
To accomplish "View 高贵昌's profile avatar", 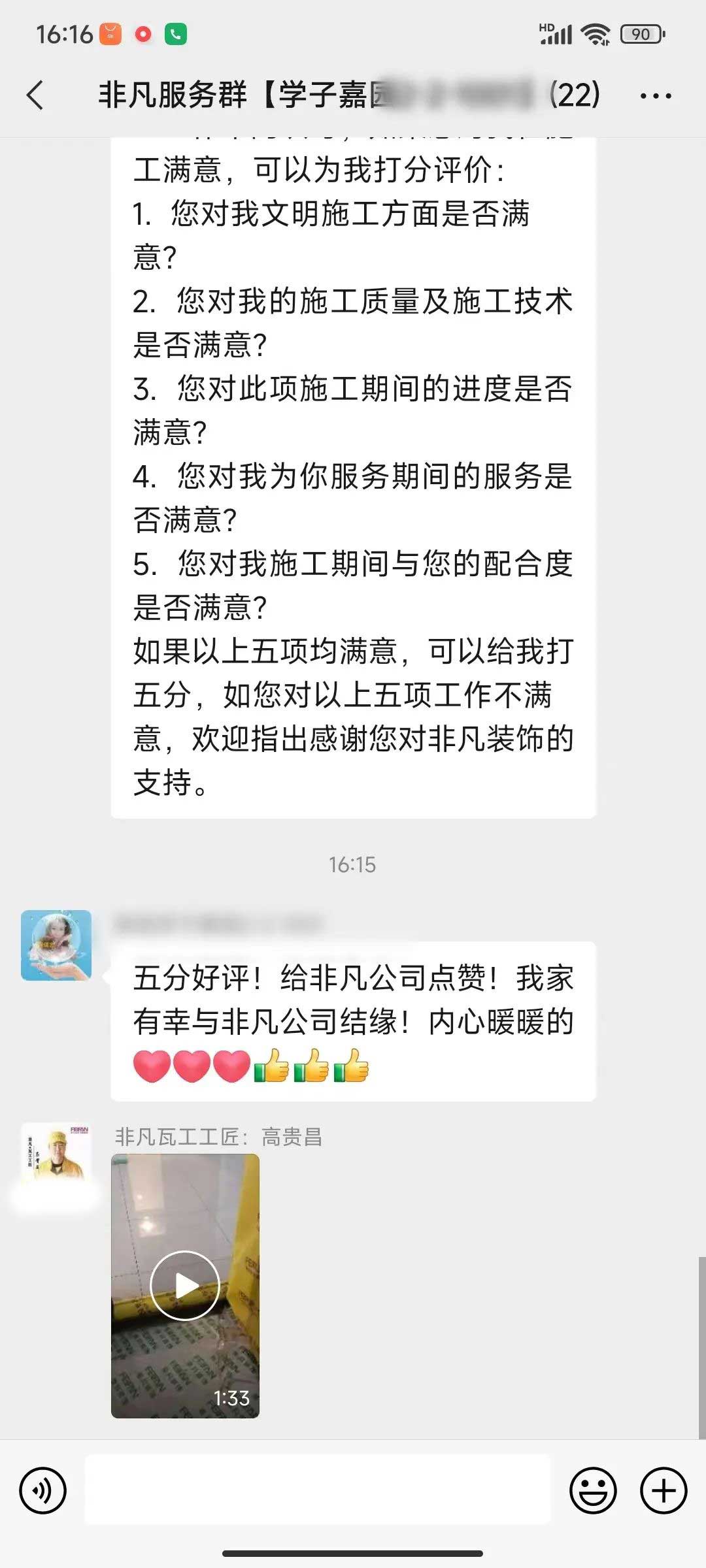I will tap(56, 1158).
